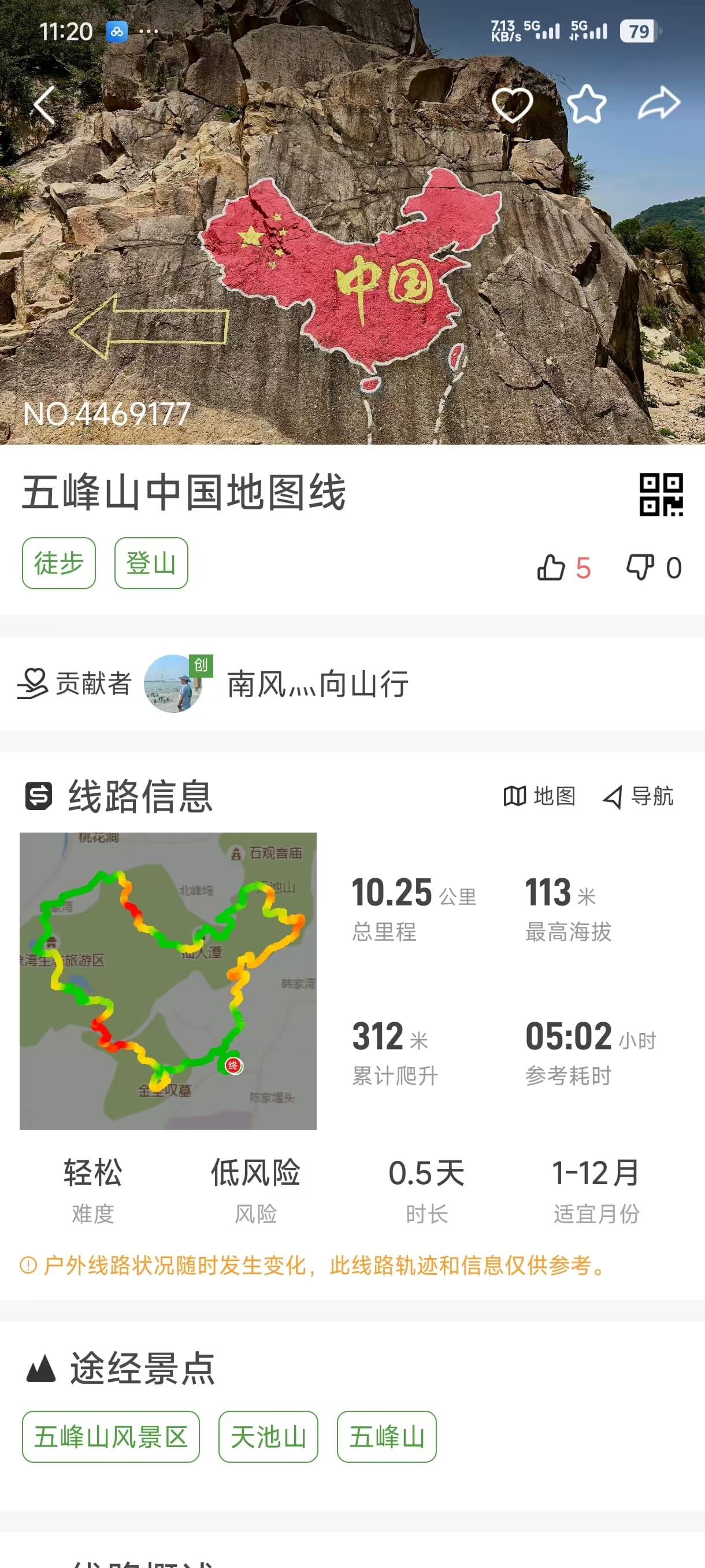Open the 五峰山 scenic spot chip

[387, 1437]
